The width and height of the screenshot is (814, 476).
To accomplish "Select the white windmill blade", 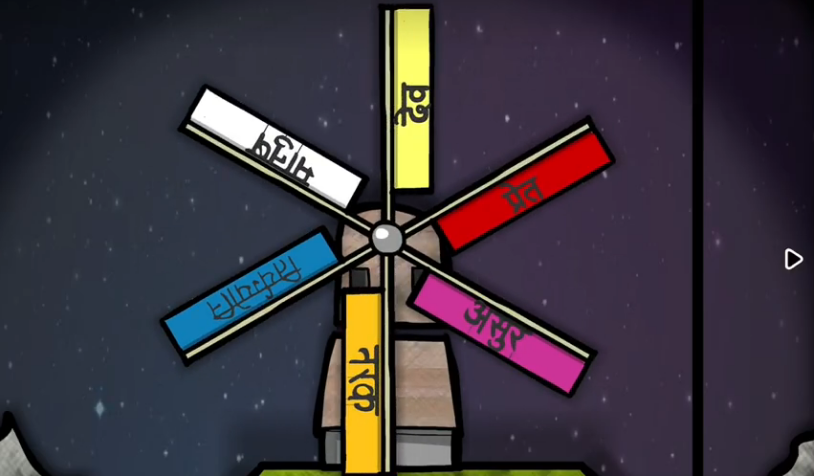I will (277, 150).
